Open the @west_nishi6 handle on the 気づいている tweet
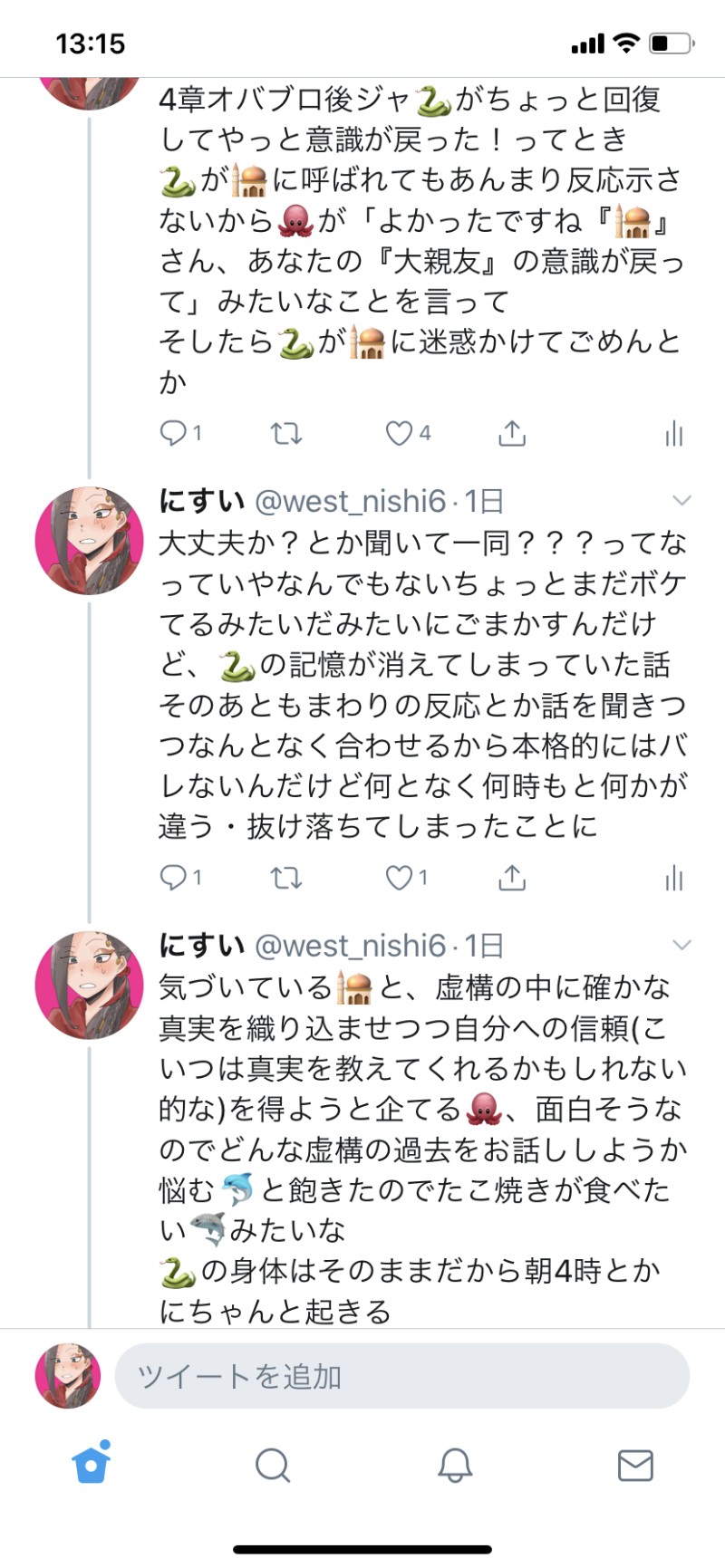Viewport: 725px width, 1568px height. (351, 946)
